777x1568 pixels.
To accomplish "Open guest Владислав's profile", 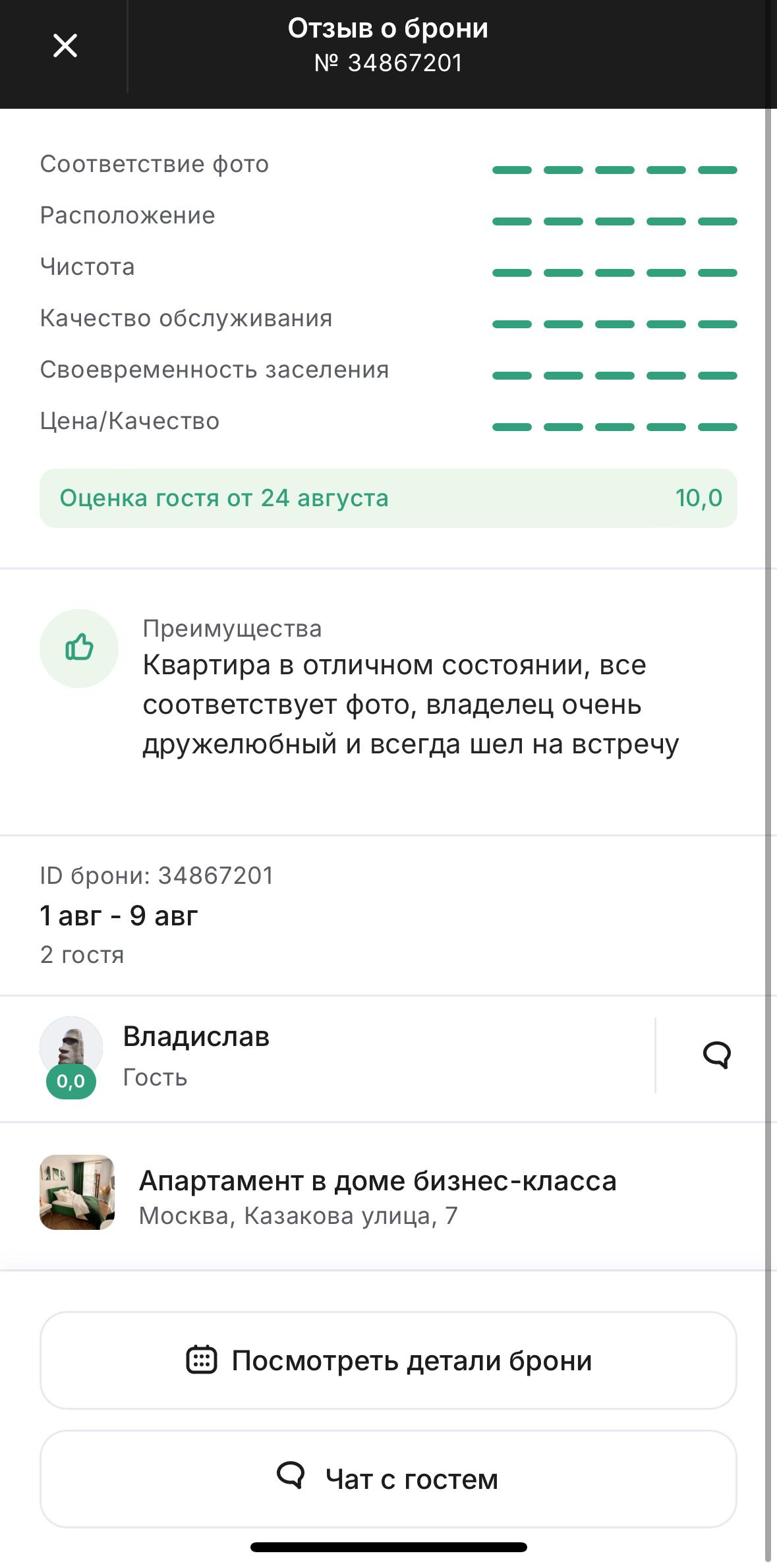I will point(196,1055).
